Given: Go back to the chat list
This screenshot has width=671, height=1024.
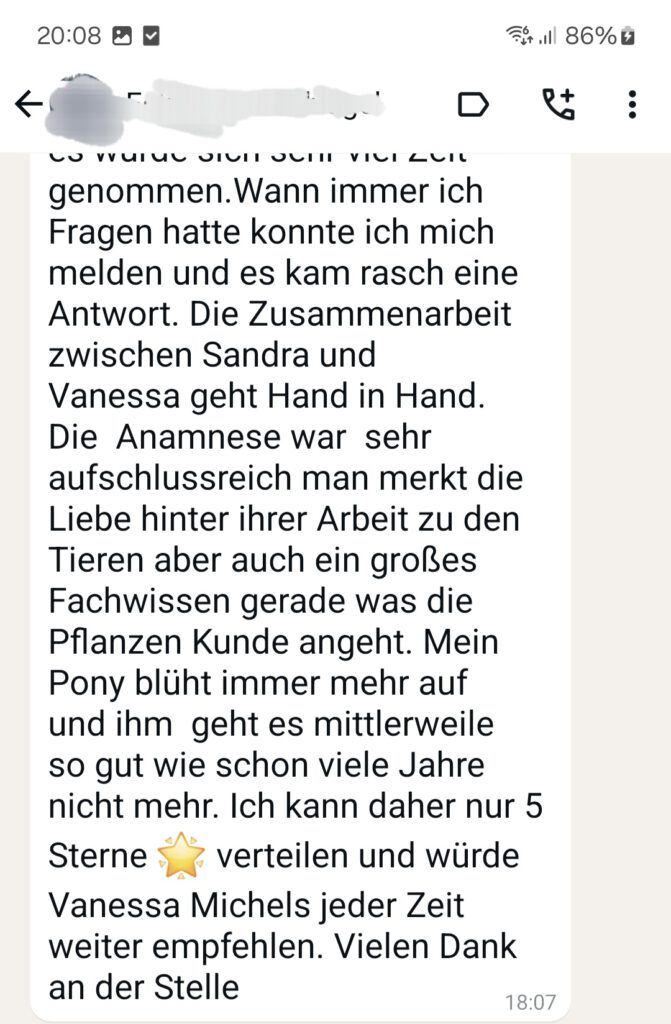Looking at the screenshot, I should tap(28, 104).
